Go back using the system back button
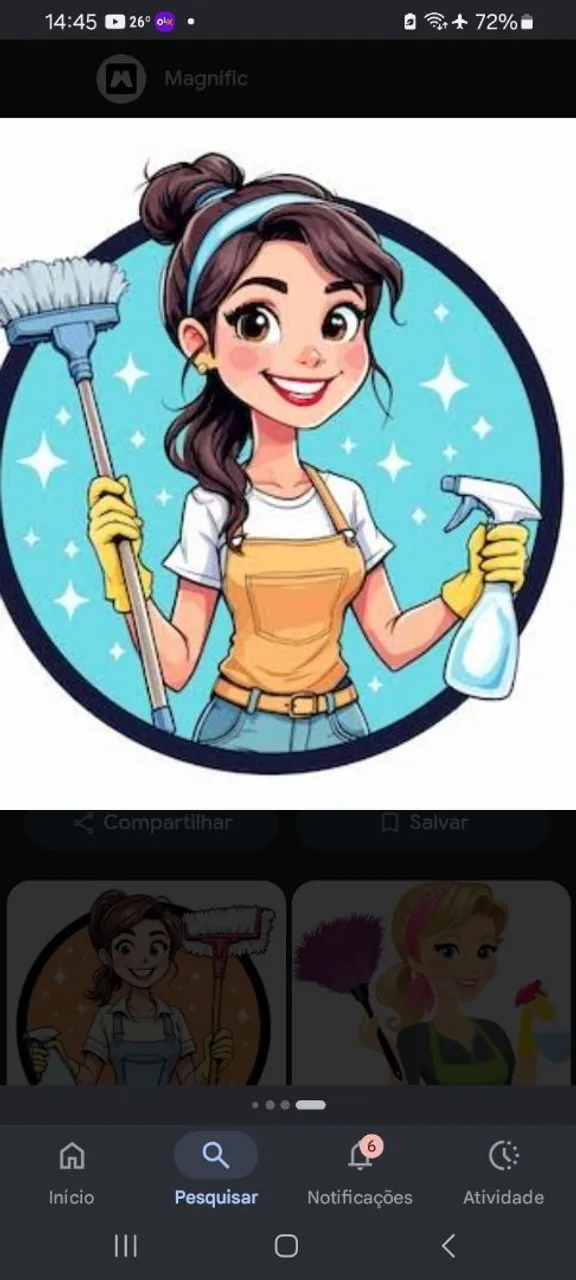 [x=448, y=1245]
